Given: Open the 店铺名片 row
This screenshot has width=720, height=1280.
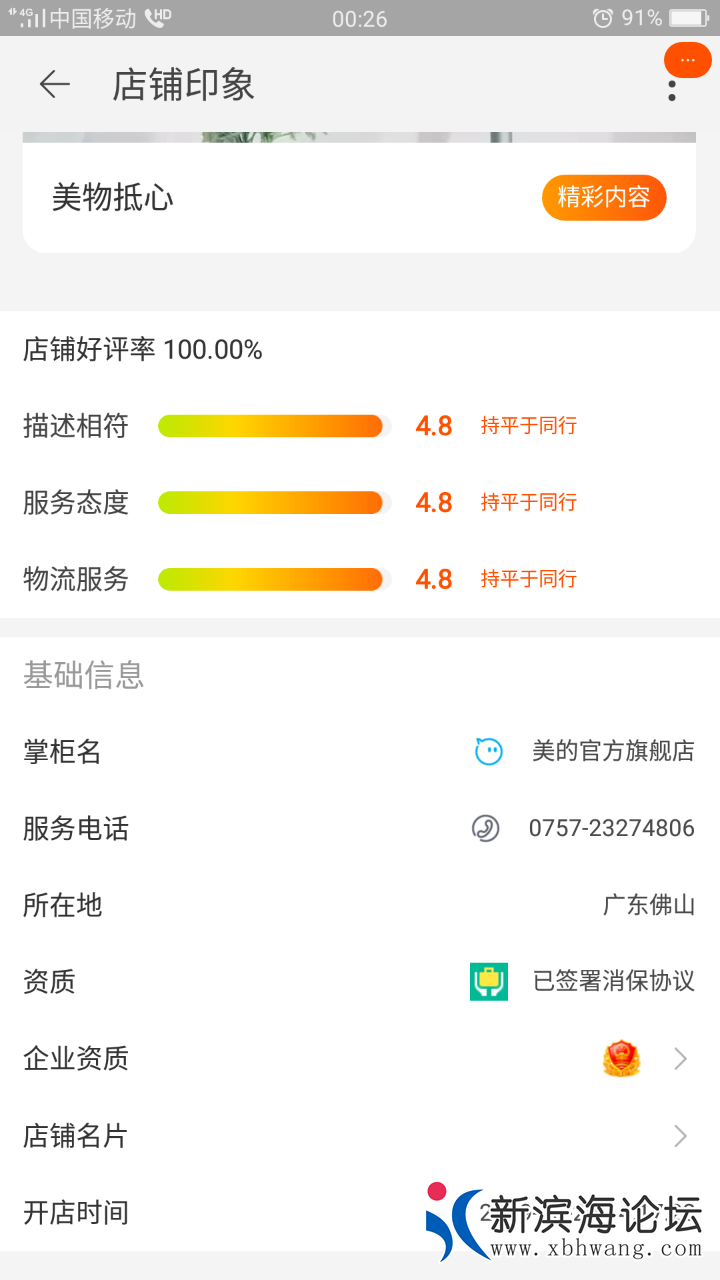Looking at the screenshot, I should coord(360,1136).
